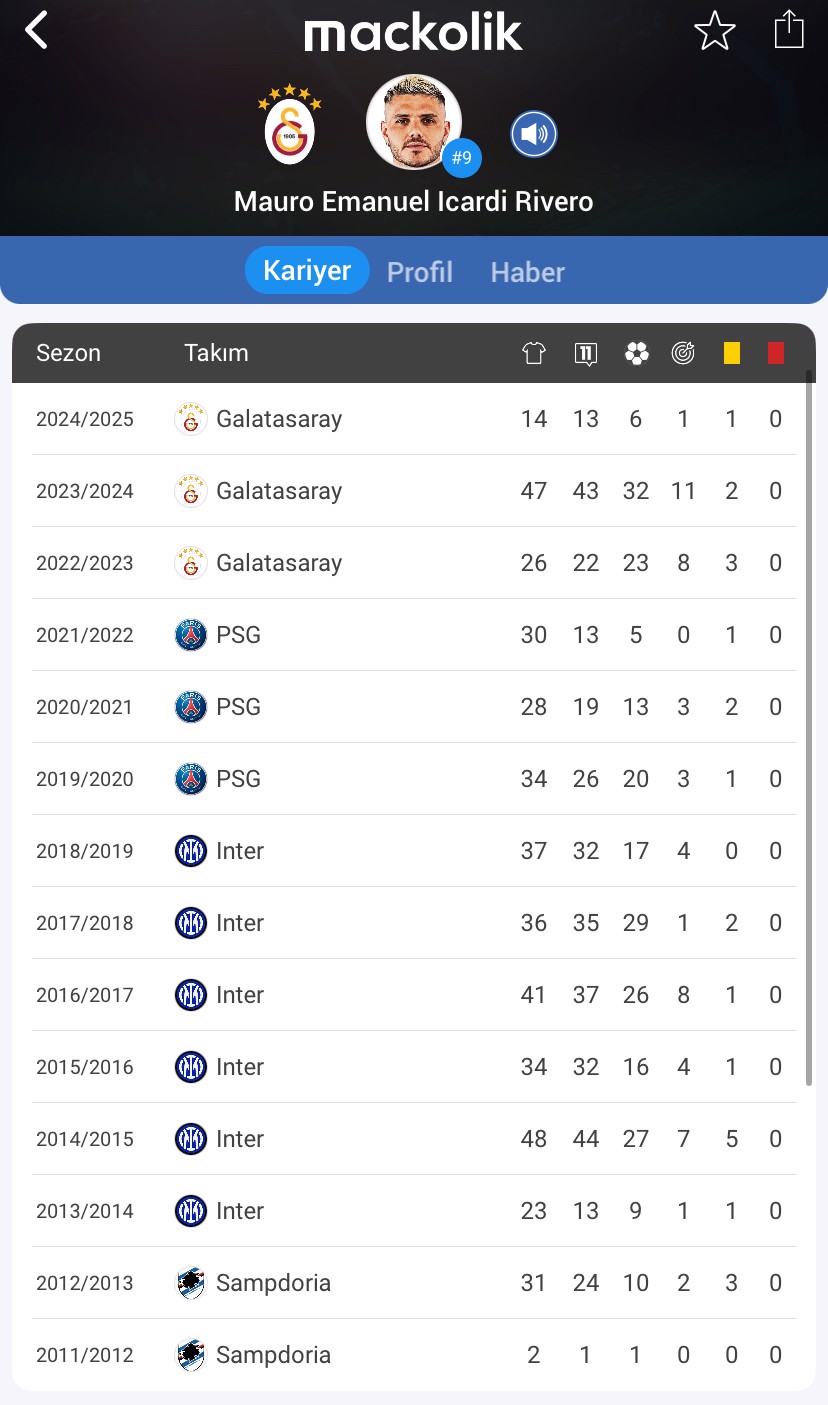Share this player page
The image size is (828, 1405).
pyautogui.click(x=789, y=29)
